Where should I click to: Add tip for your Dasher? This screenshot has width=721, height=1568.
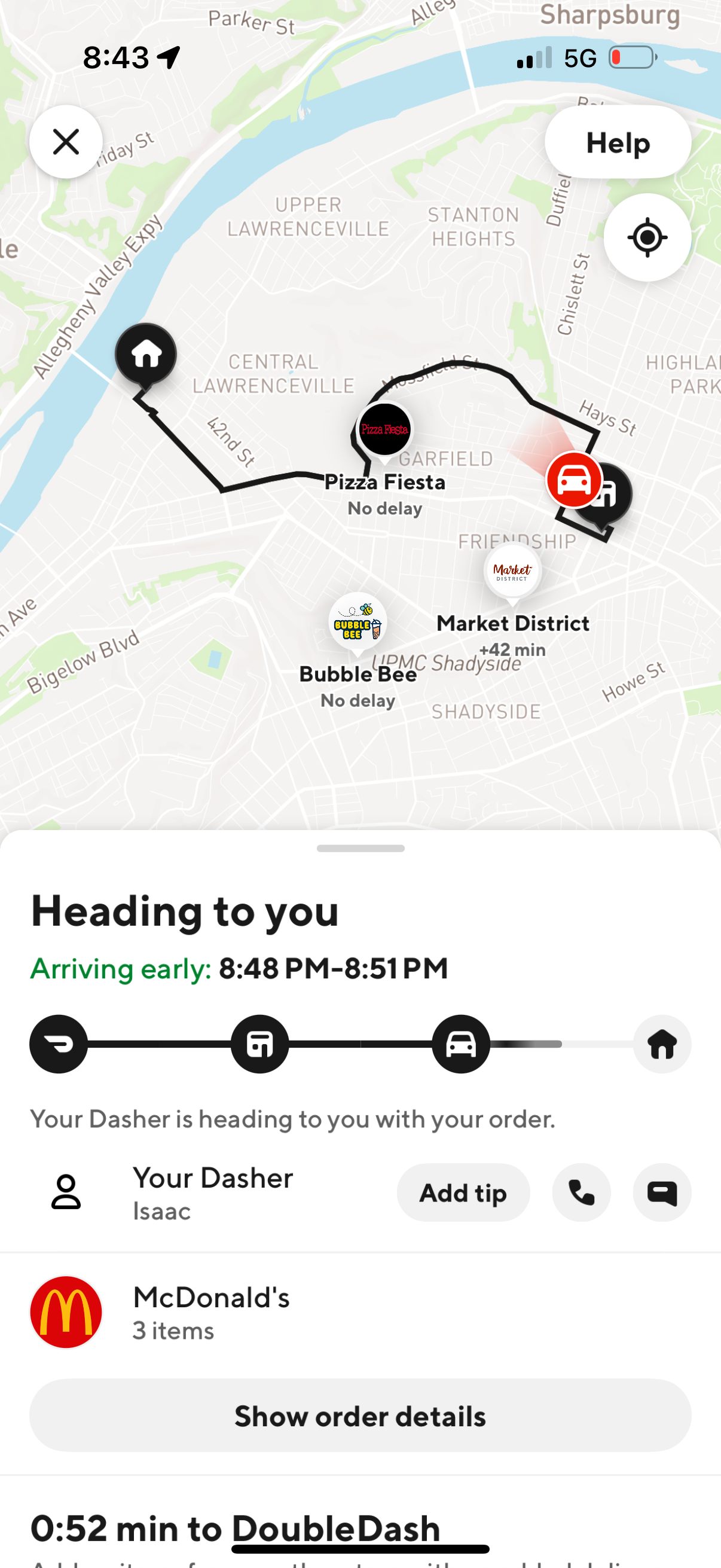(x=463, y=1192)
